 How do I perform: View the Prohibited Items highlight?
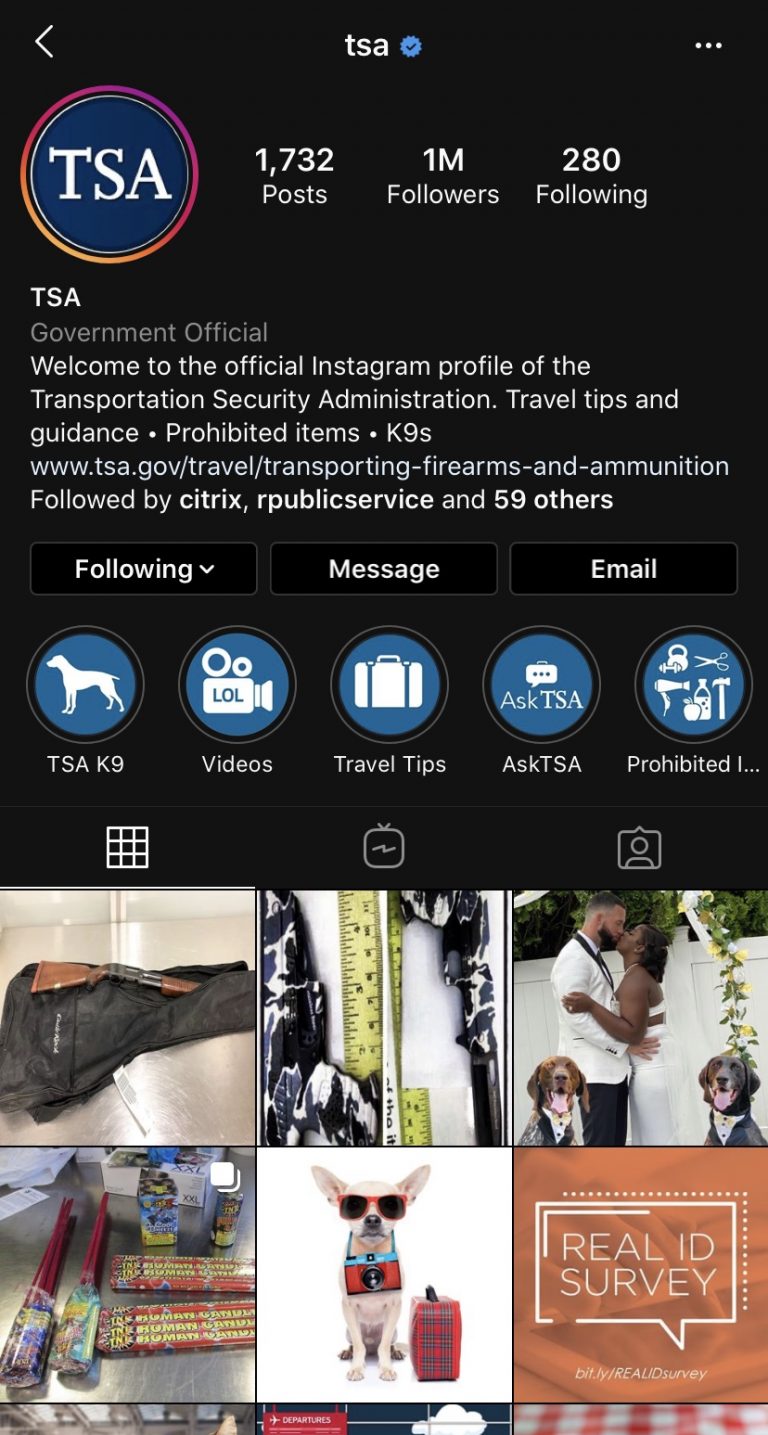click(693, 683)
